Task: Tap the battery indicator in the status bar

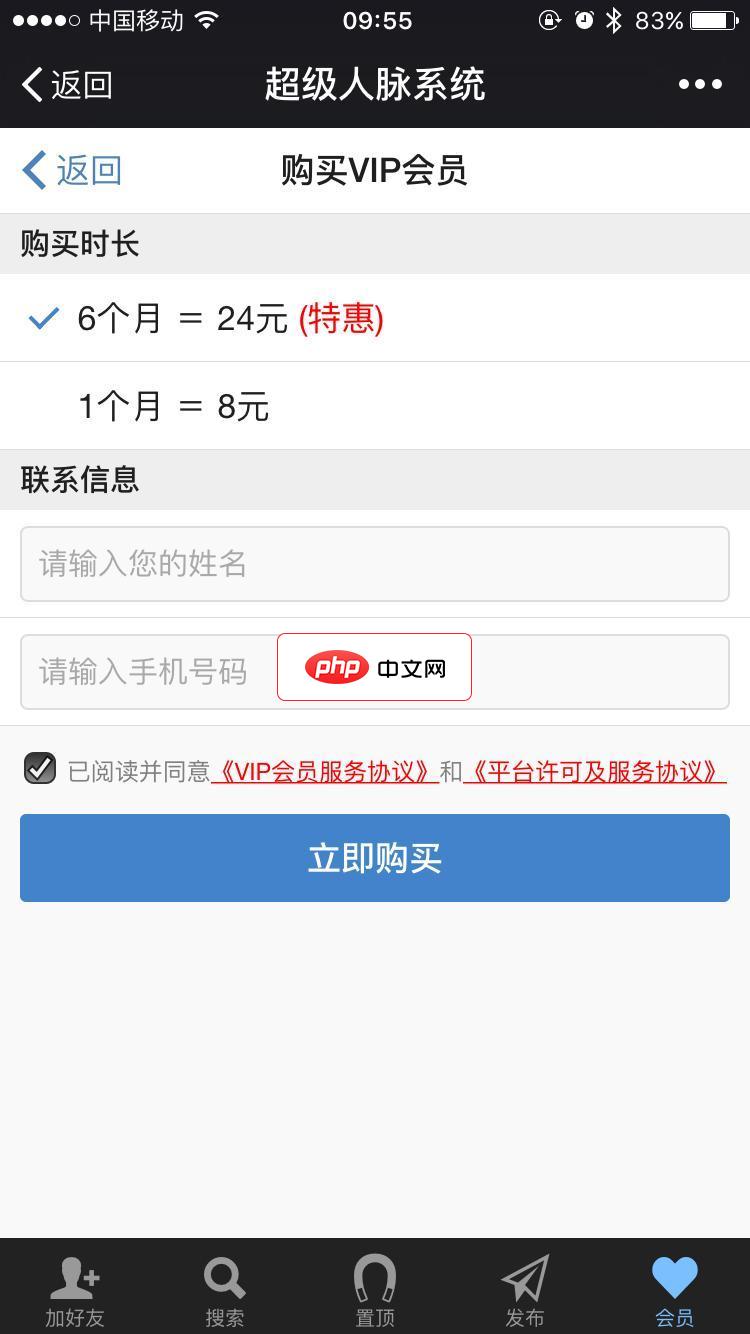Action: 712,20
